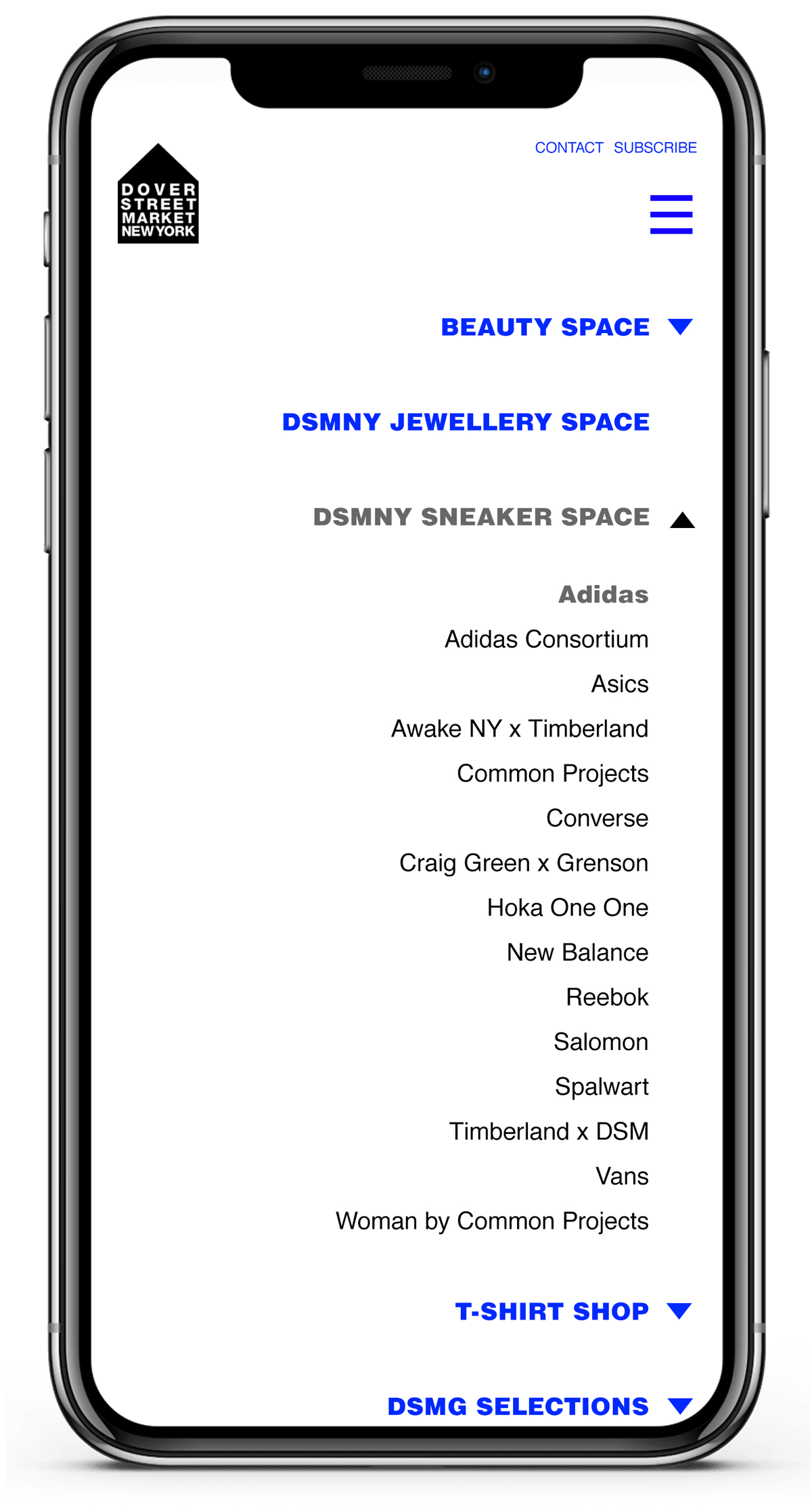Select Hoka One One
Image resolution: width=812 pixels, height=1507 pixels.
pyautogui.click(x=567, y=907)
